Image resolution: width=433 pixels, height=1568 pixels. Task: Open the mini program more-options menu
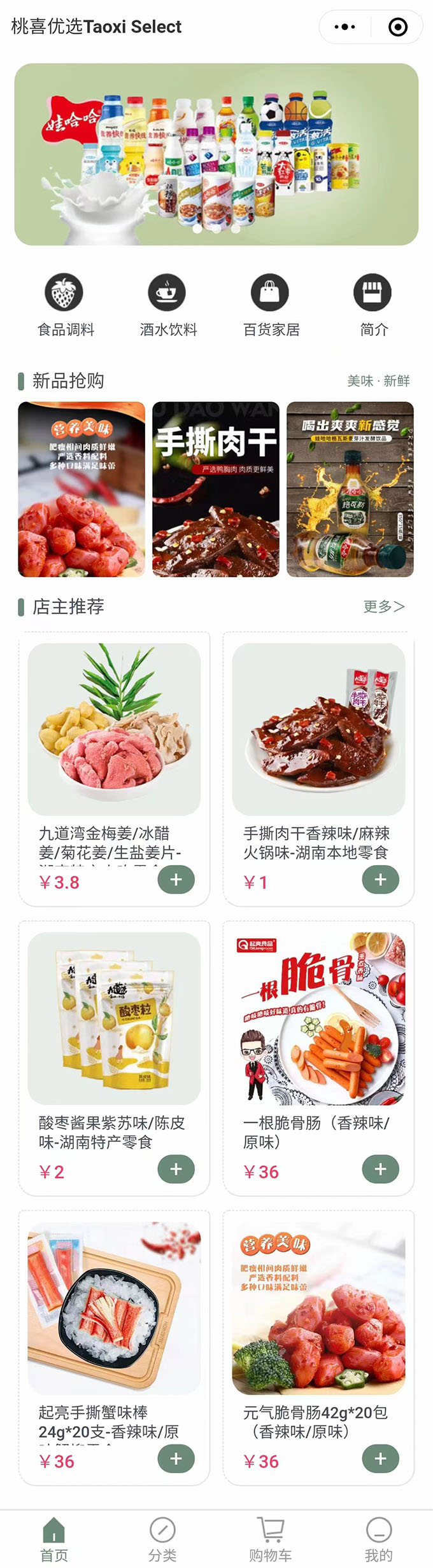(x=344, y=27)
